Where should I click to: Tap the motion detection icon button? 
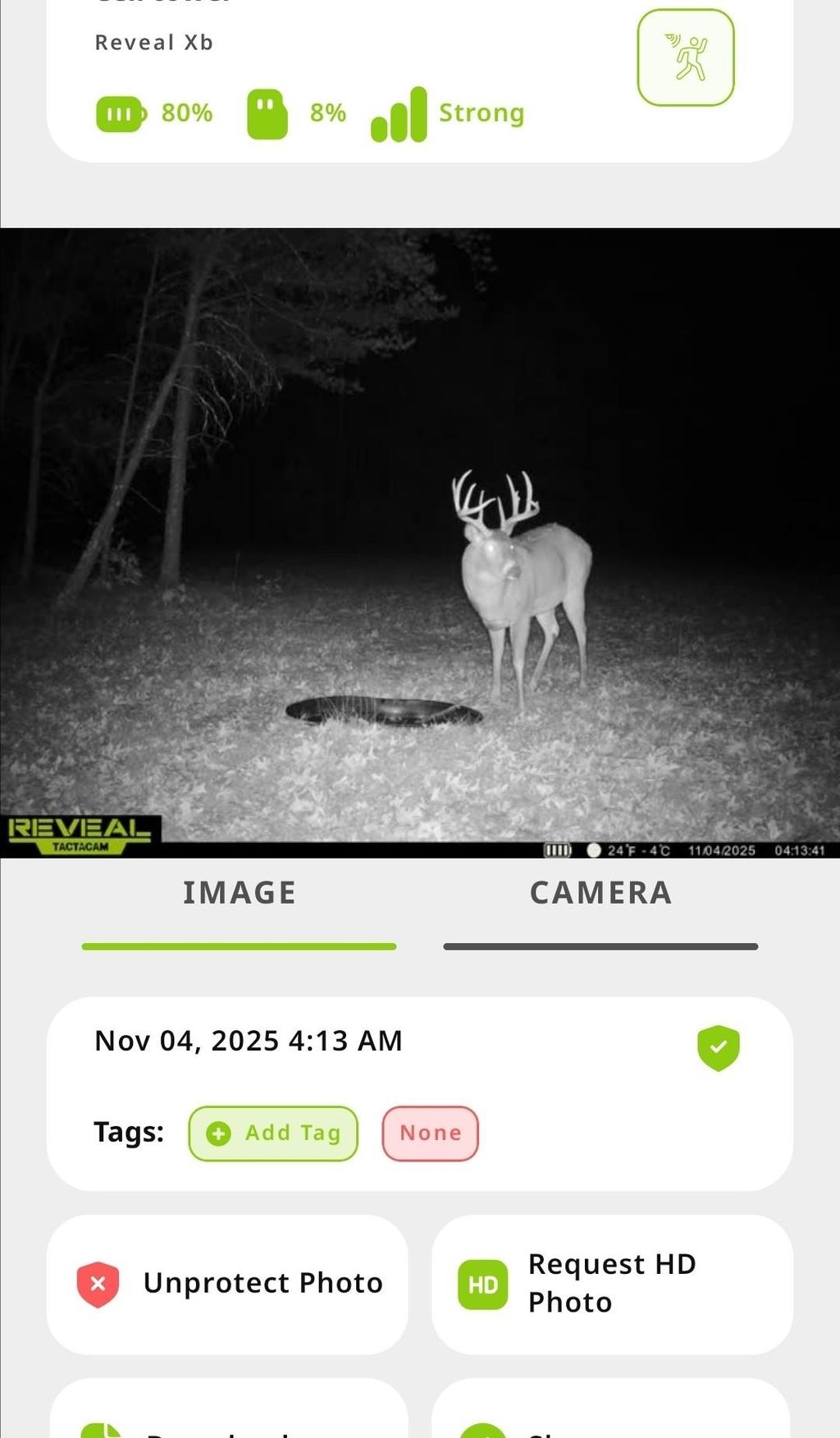[685, 57]
